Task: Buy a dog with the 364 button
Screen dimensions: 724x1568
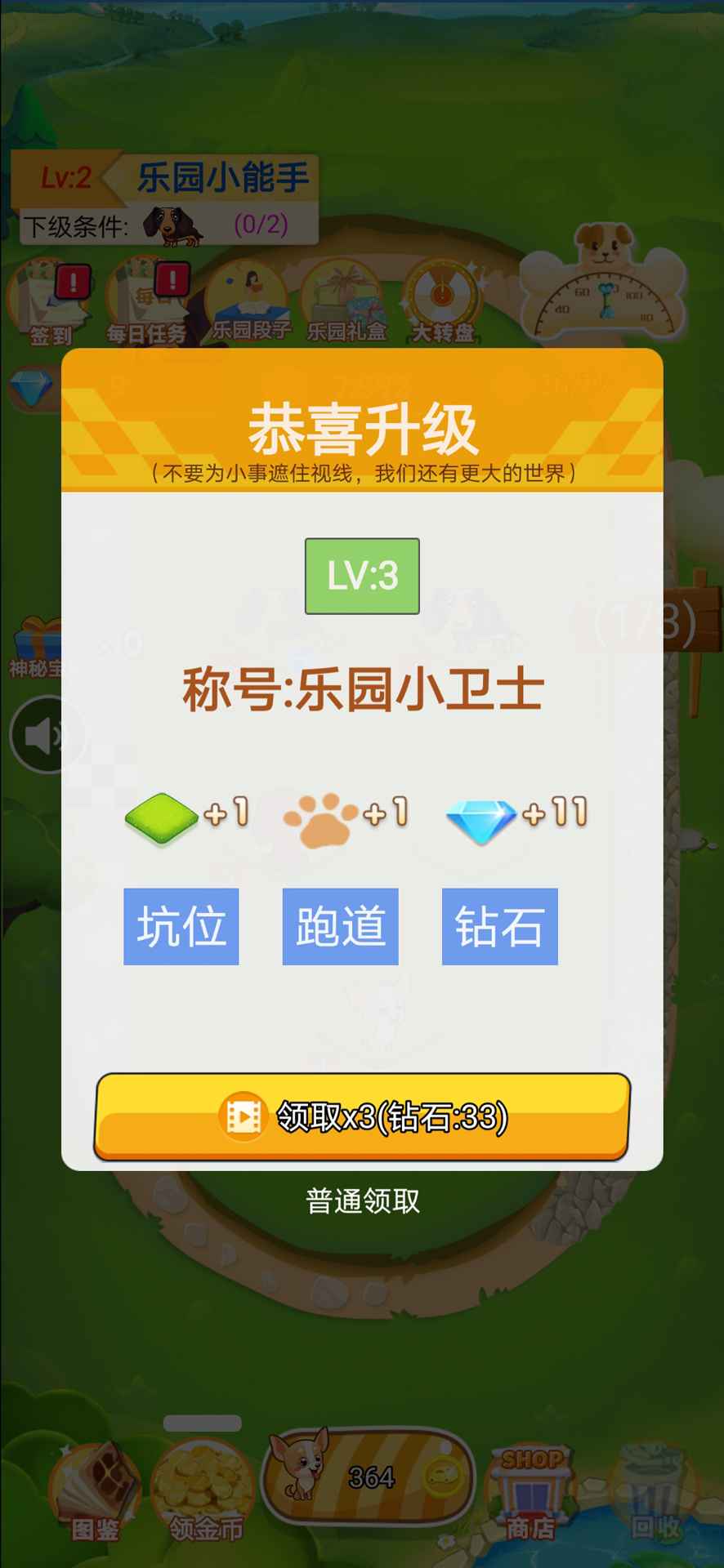Action: [x=368, y=1477]
